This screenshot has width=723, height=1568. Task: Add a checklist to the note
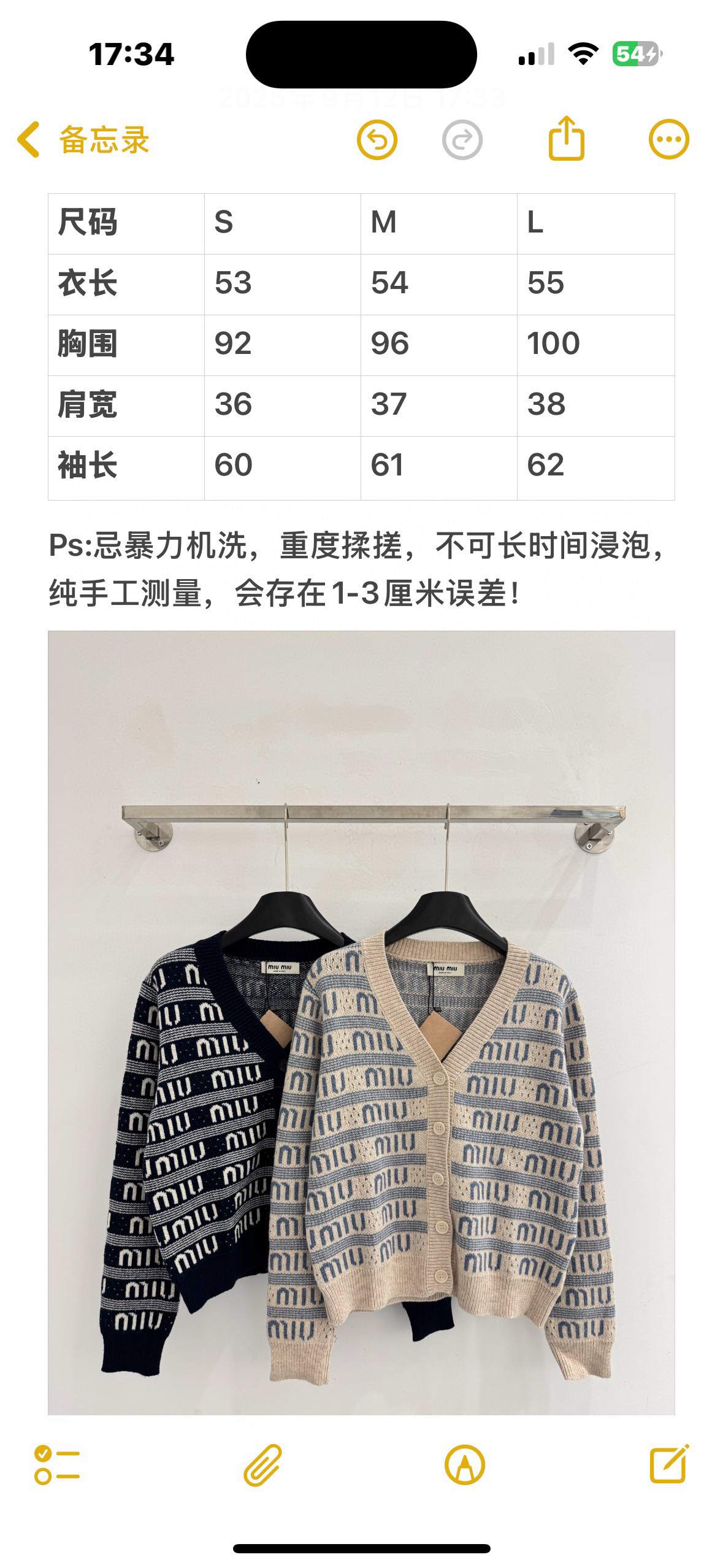coord(57,1465)
